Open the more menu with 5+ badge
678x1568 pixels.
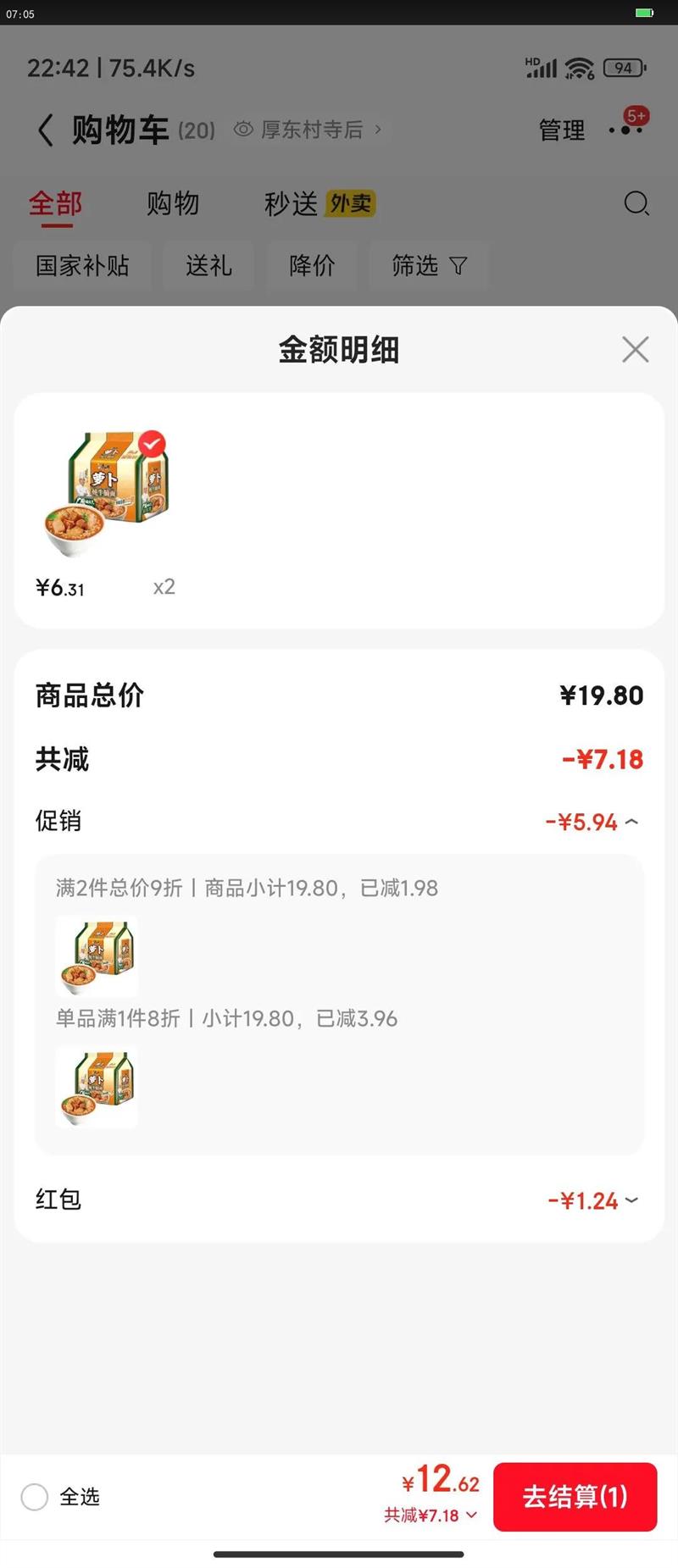point(627,129)
